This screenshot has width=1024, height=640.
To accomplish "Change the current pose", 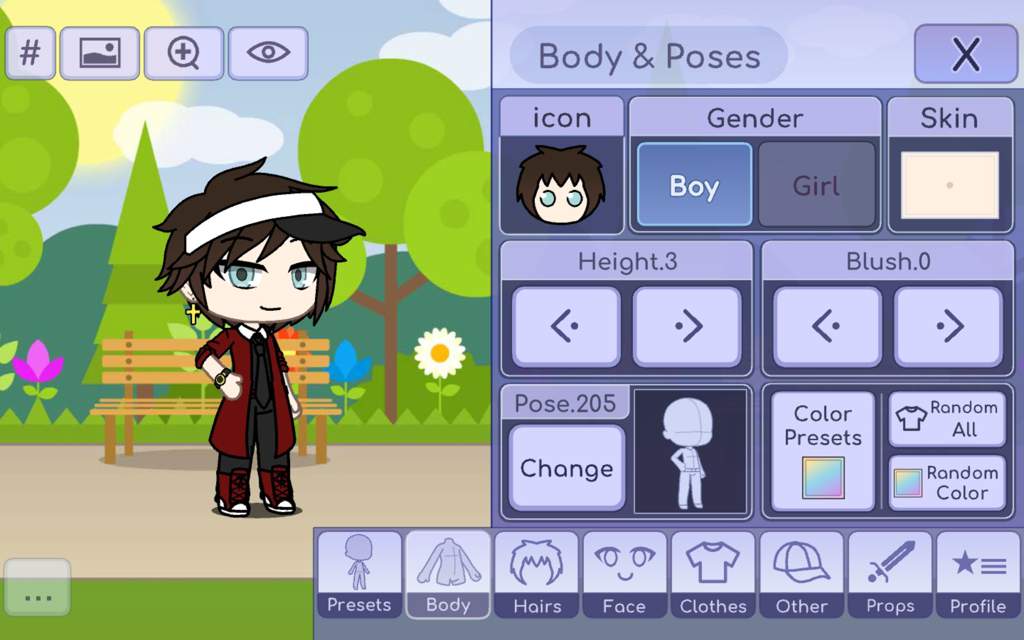I will pos(566,468).
